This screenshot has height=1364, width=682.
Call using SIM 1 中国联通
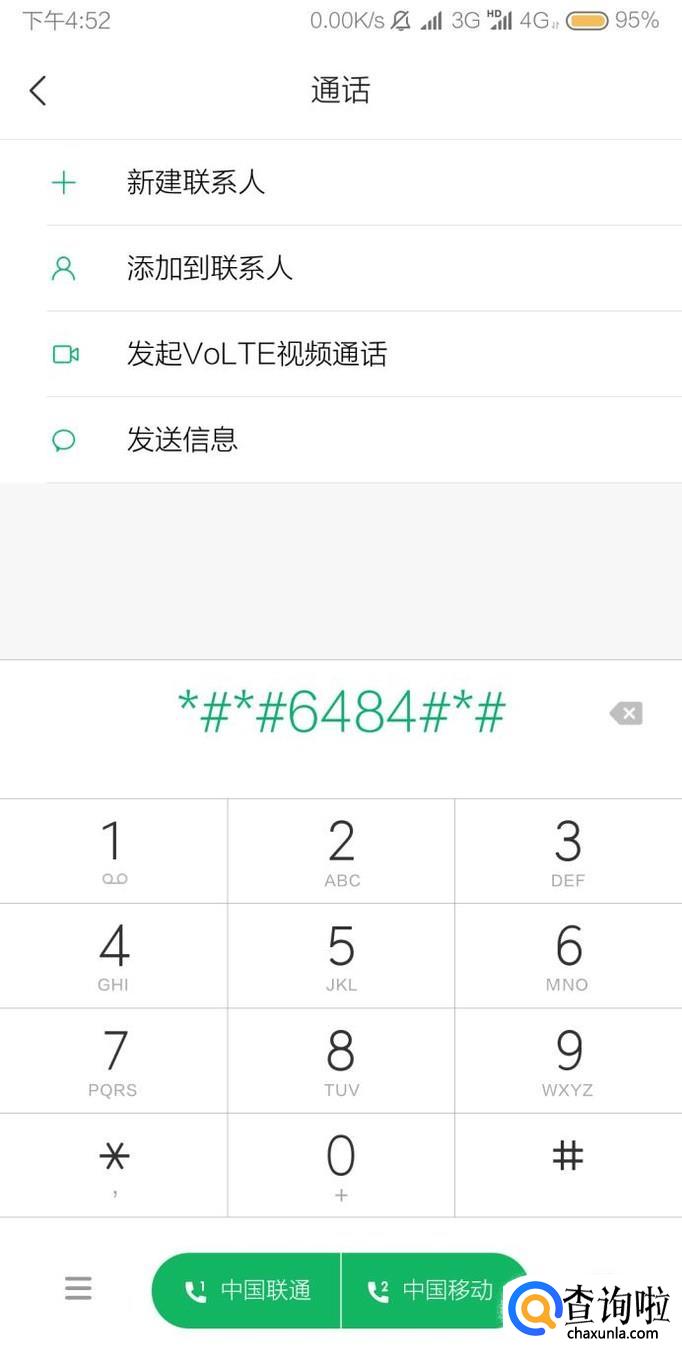[x=247, y=1290]
